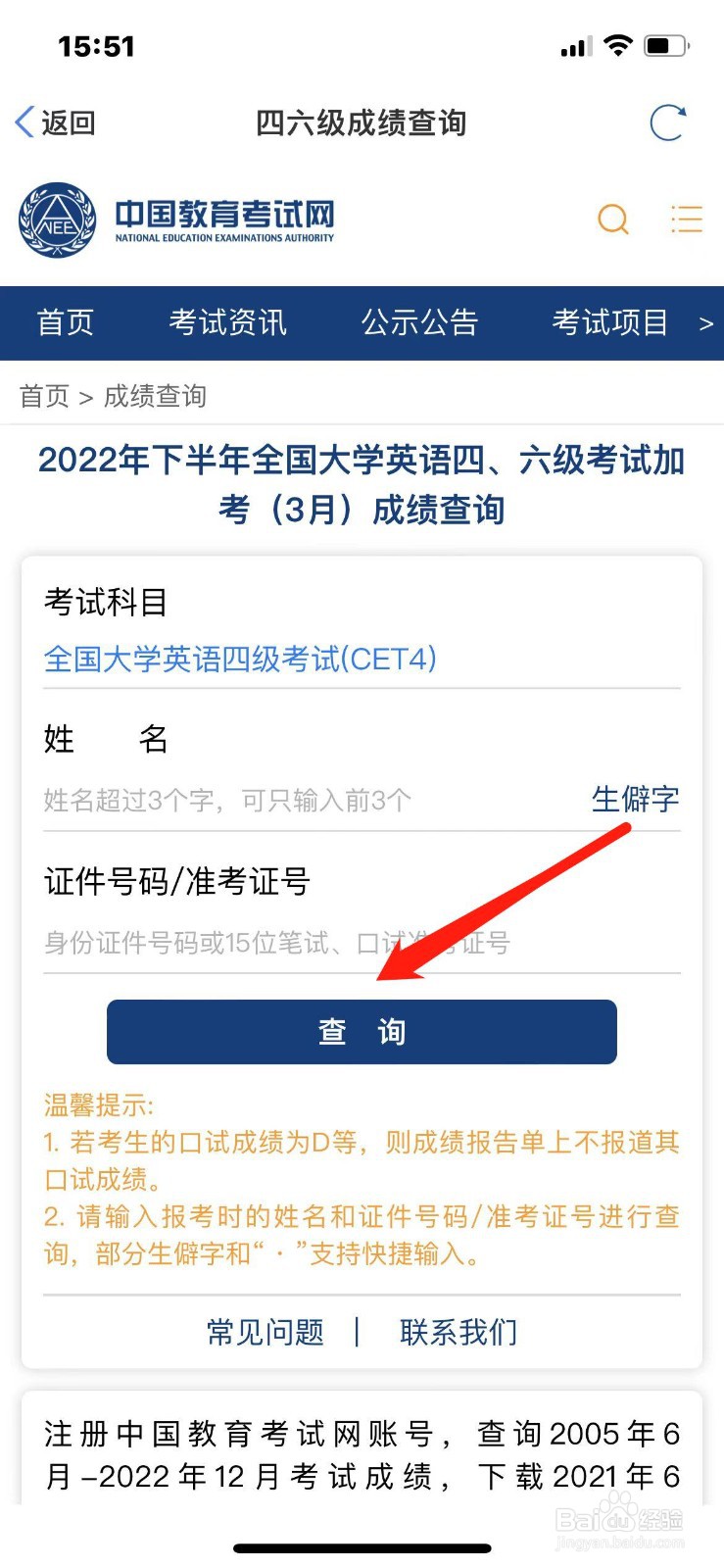Tap the 姓名 name input field
Image resolution: width=724 pixels, height=1568 pixels.
294,800
